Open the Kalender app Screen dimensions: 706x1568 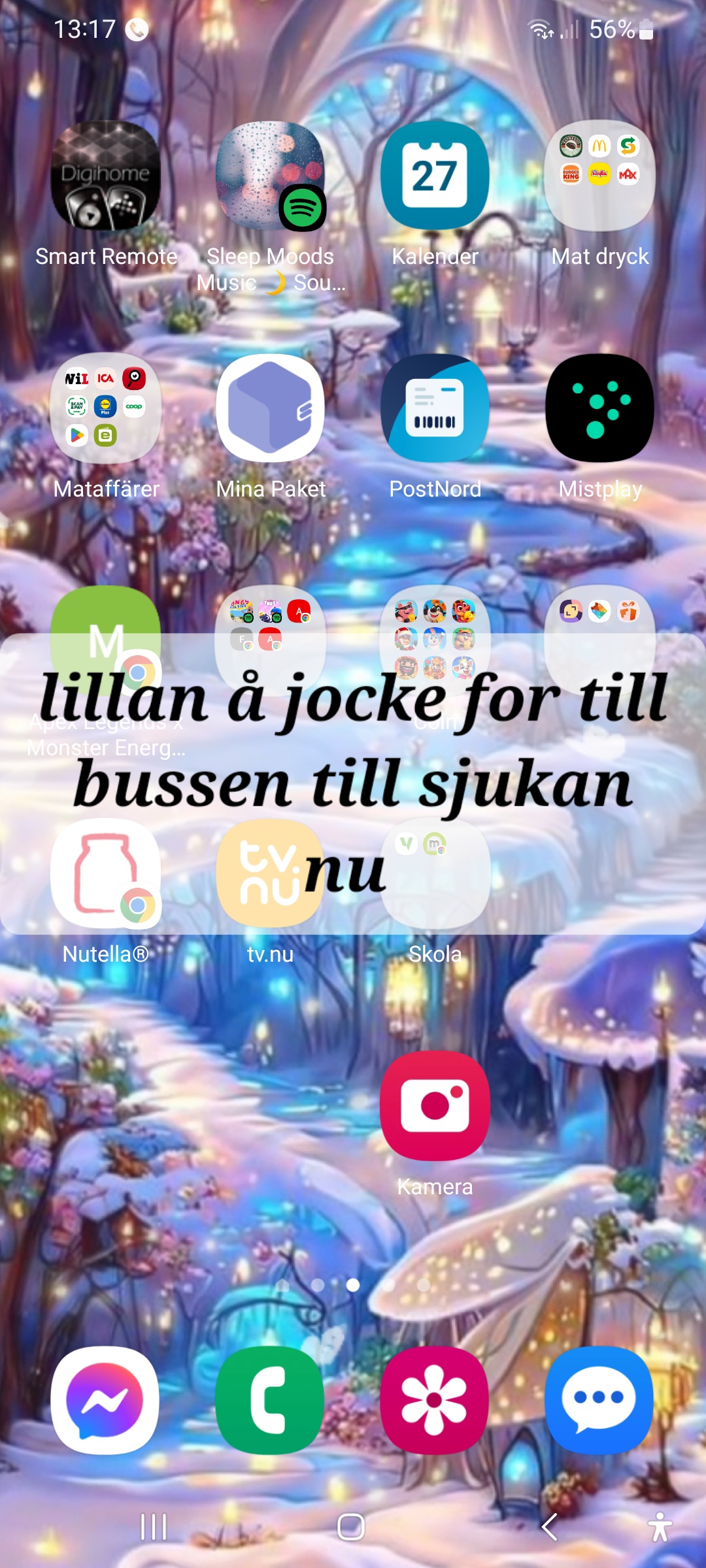point(435,176)
